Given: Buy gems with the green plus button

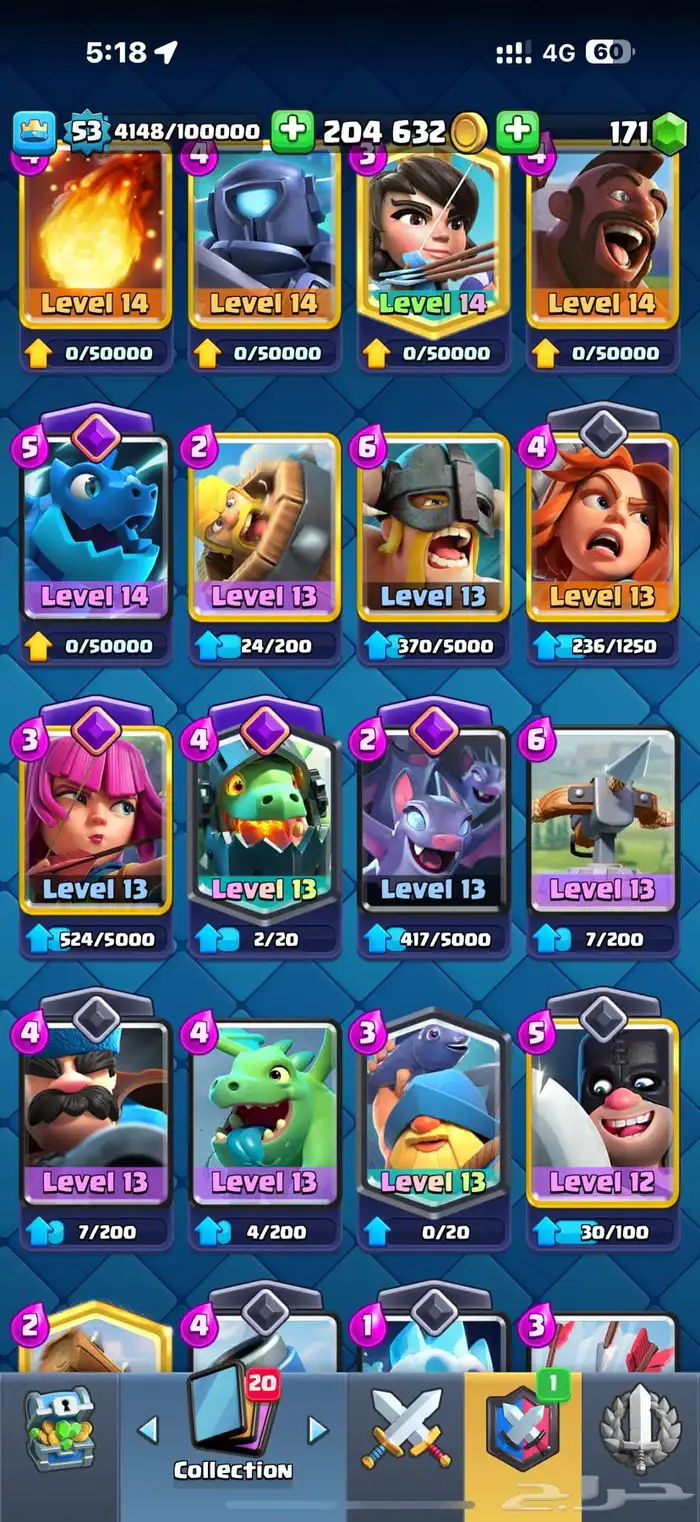Looking at the screenshot, I should click(x=518, y=131).
